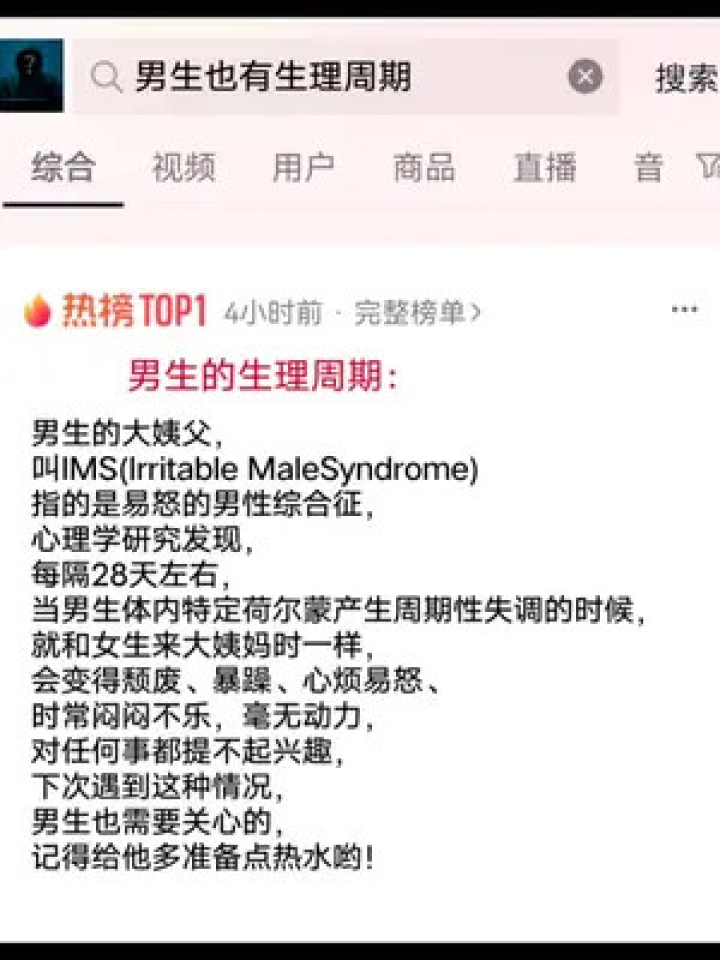This screenshot has height=960, width=720.
Task: Tap the 搜索 button
Action: 686,78
